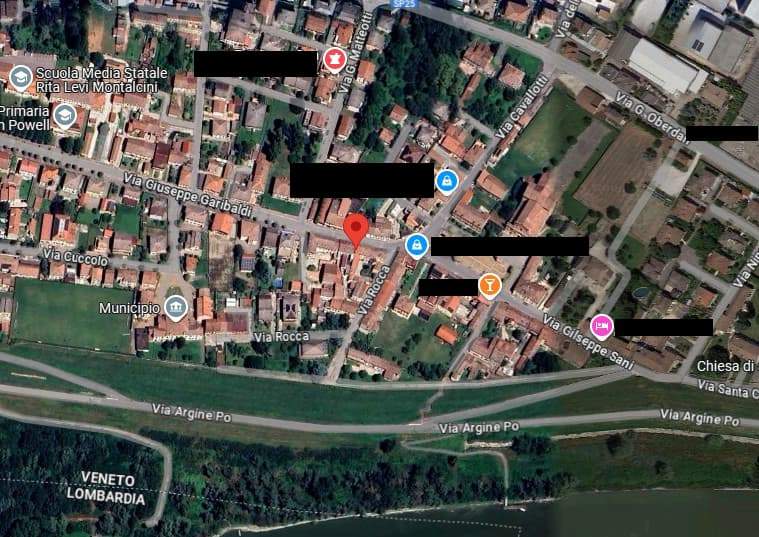The height and width of the screenshot is (537, 759).
Task: Open the blue shopping marker near Via Cavallotti
Action: 447,181
